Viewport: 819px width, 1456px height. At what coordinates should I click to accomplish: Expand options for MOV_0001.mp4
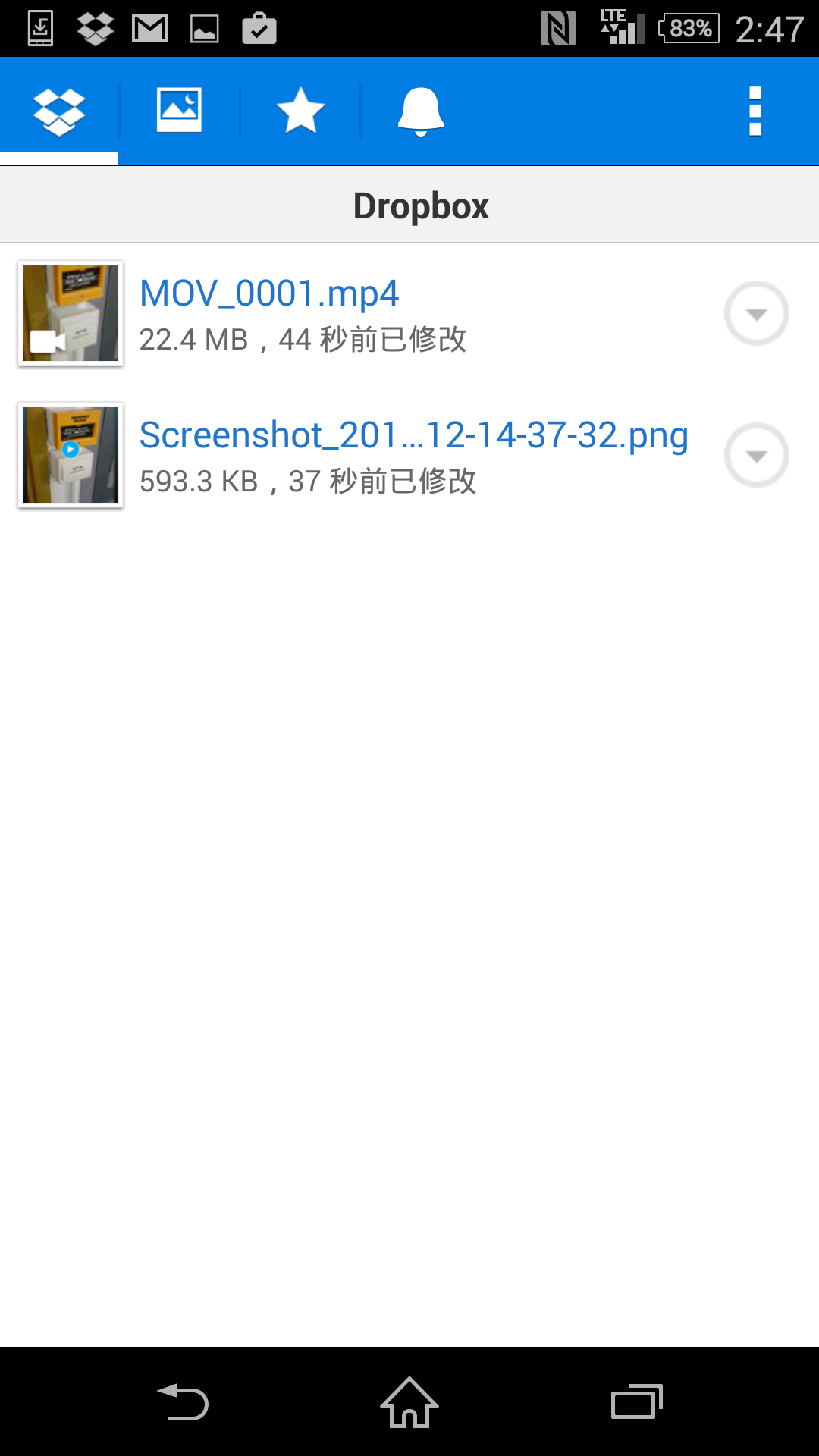click(x=756, y=313)
